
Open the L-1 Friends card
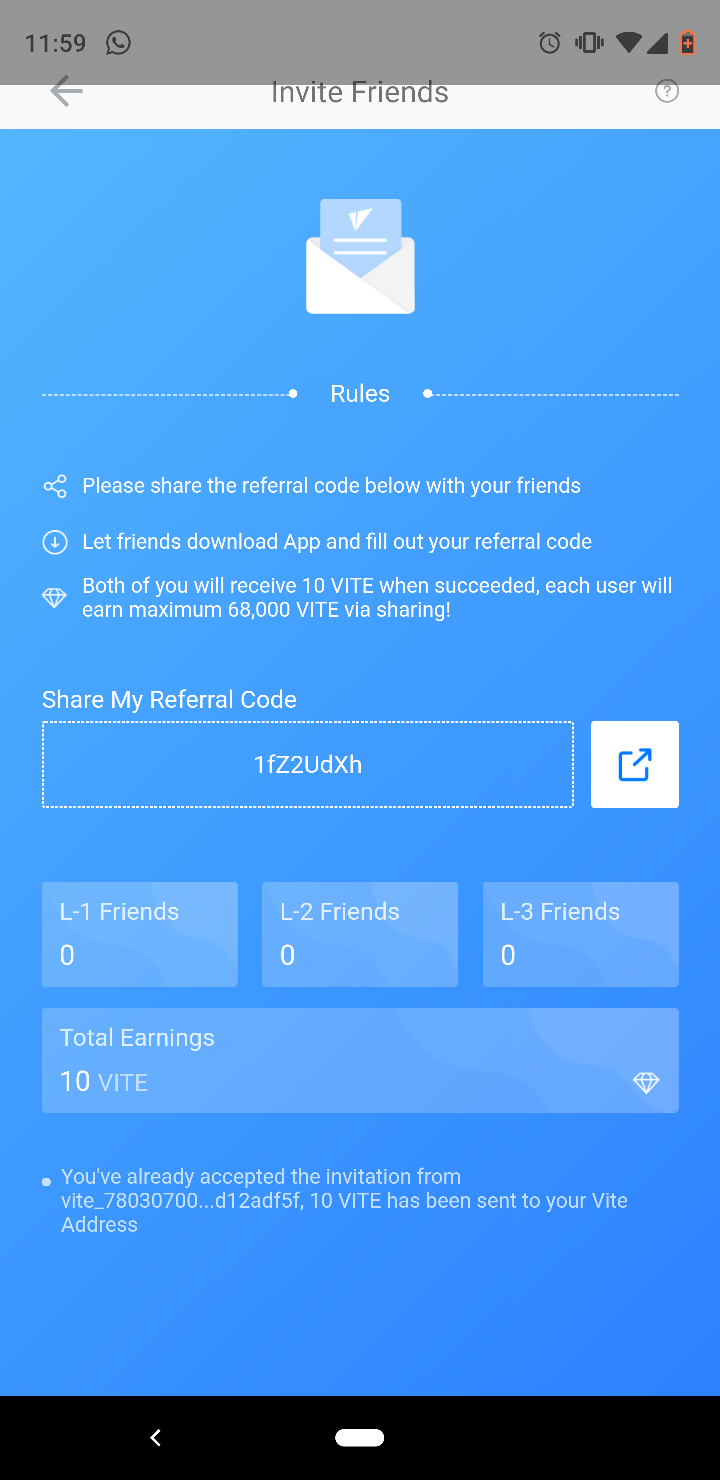[140, 934]
